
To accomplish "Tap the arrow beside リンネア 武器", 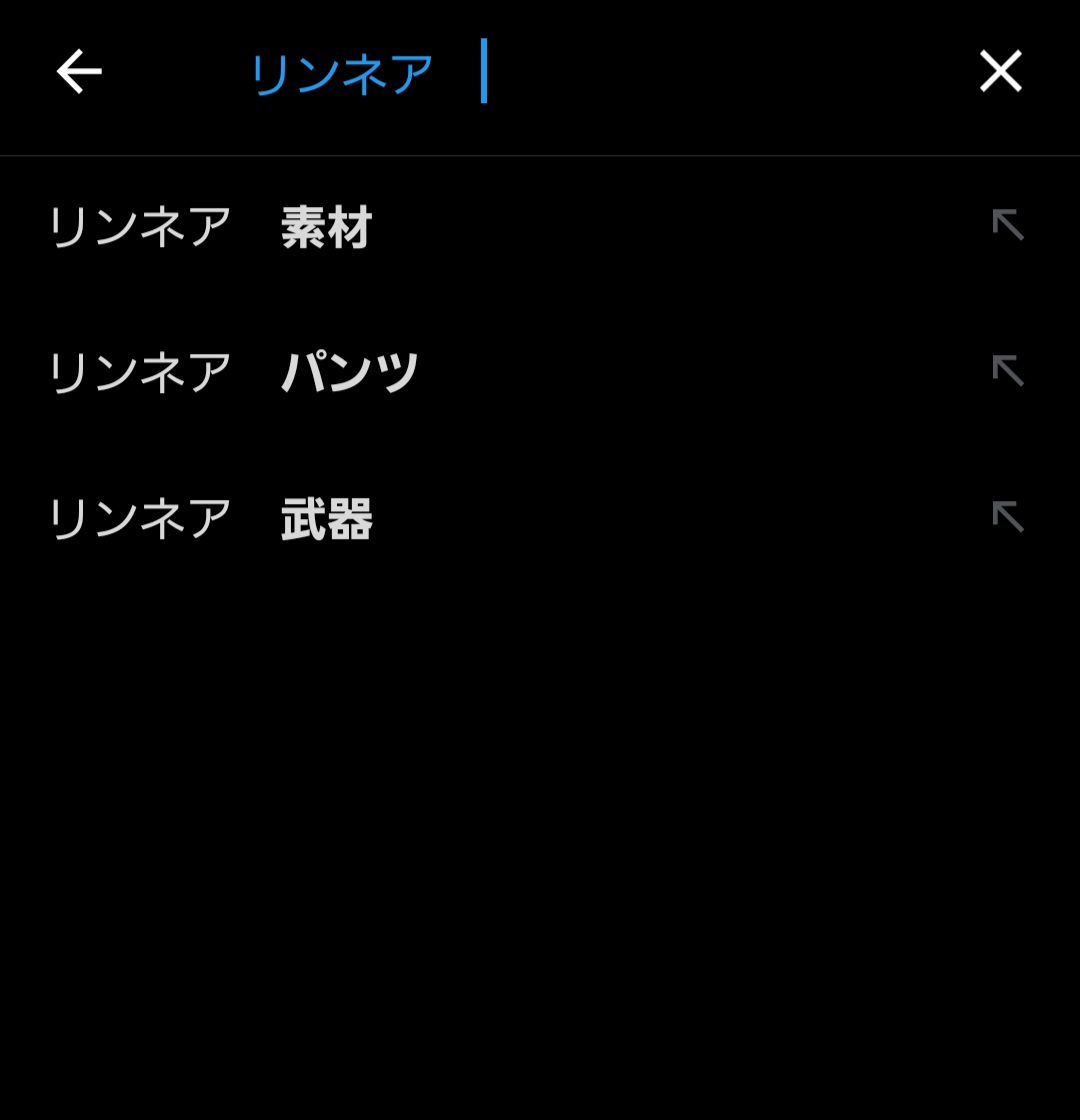I will [x=1007, y=517].
